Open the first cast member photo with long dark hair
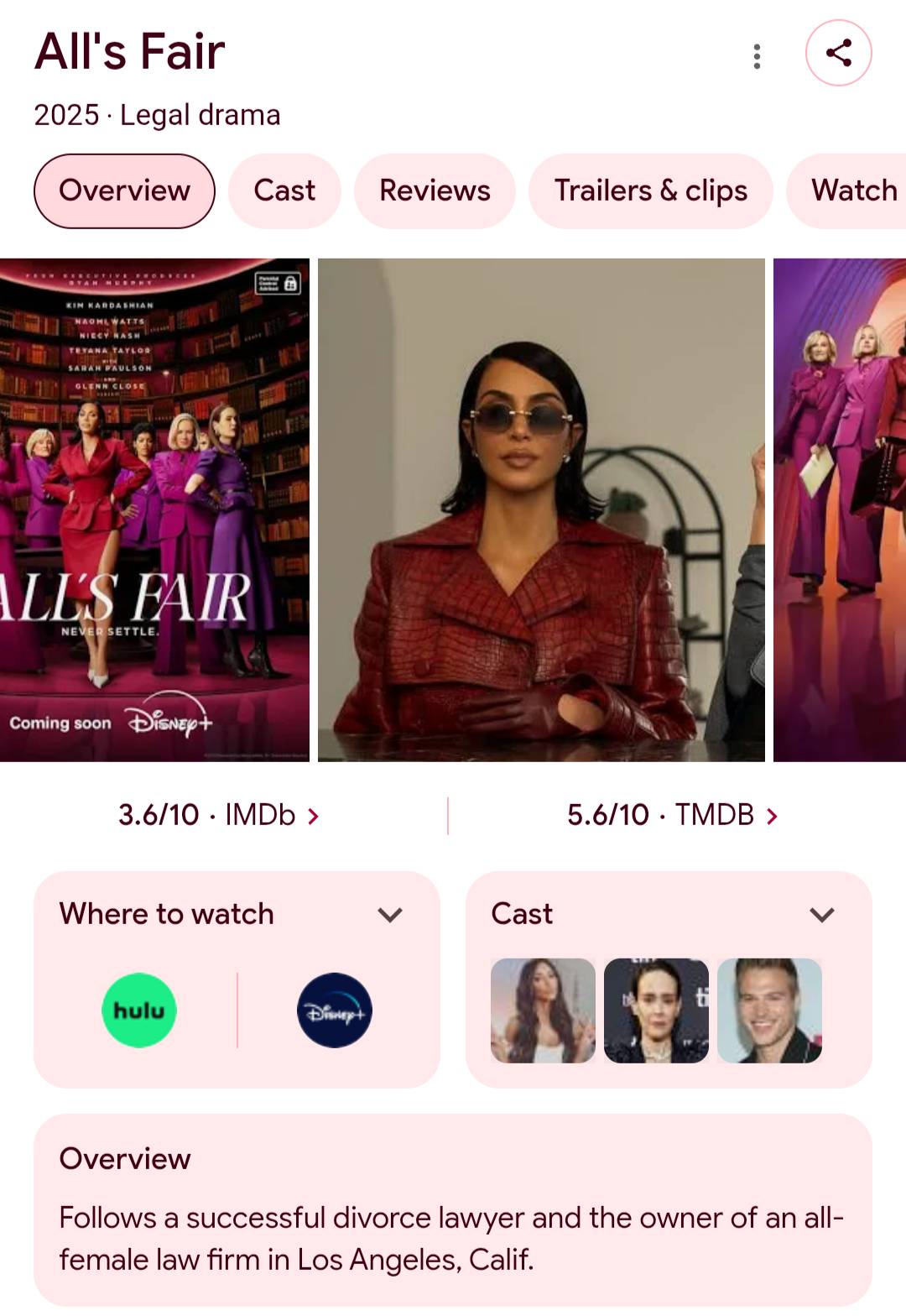 click(x=543, y=1010)
